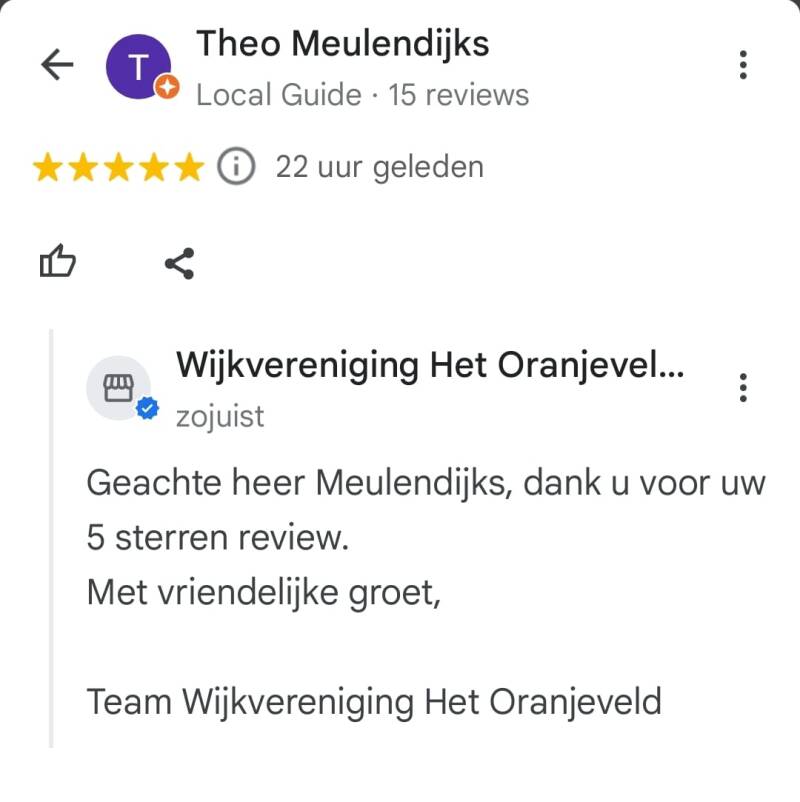Open options for the owner's reply
The image size is (800, 802).
tap(743, 387)
